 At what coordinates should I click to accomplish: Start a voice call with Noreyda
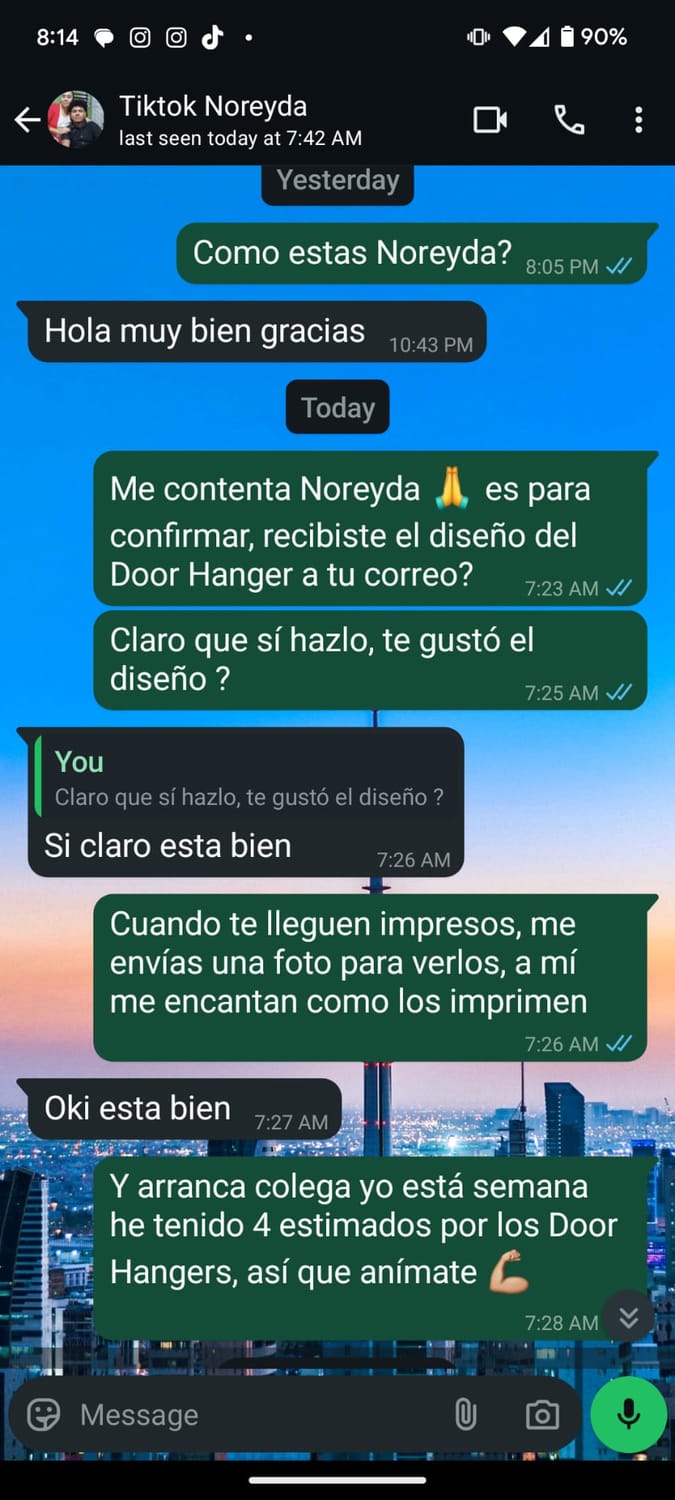pyautogui.click(x=569, y=121)
